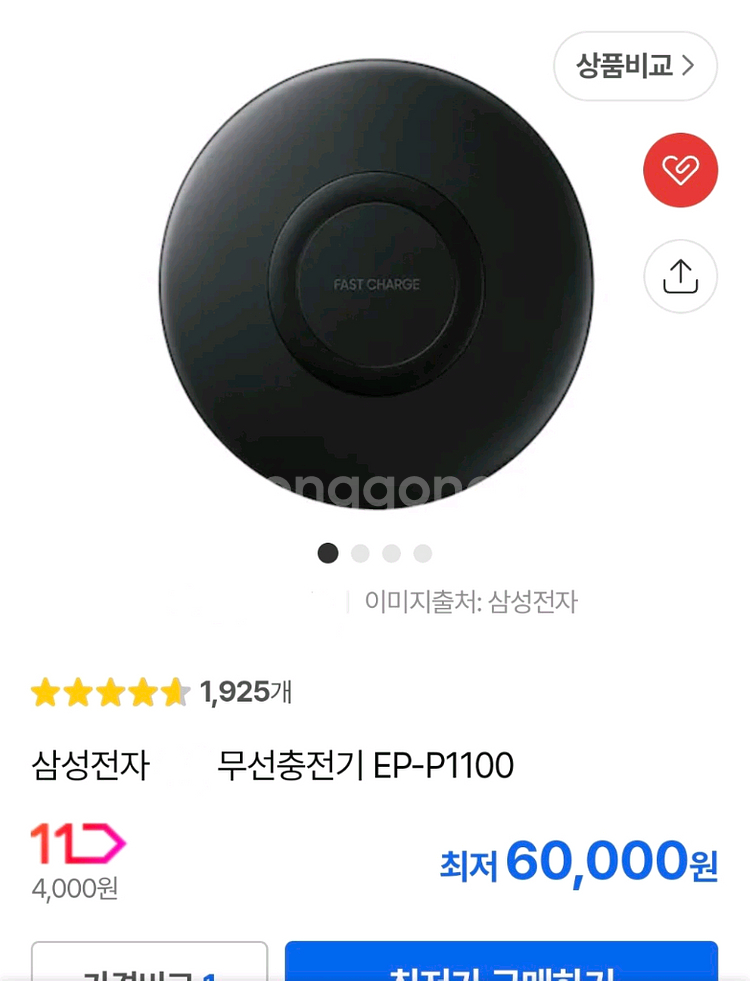This screenshot has height=981, width=750.
Task: Jump to the second image dot
Action: [360, 553]
